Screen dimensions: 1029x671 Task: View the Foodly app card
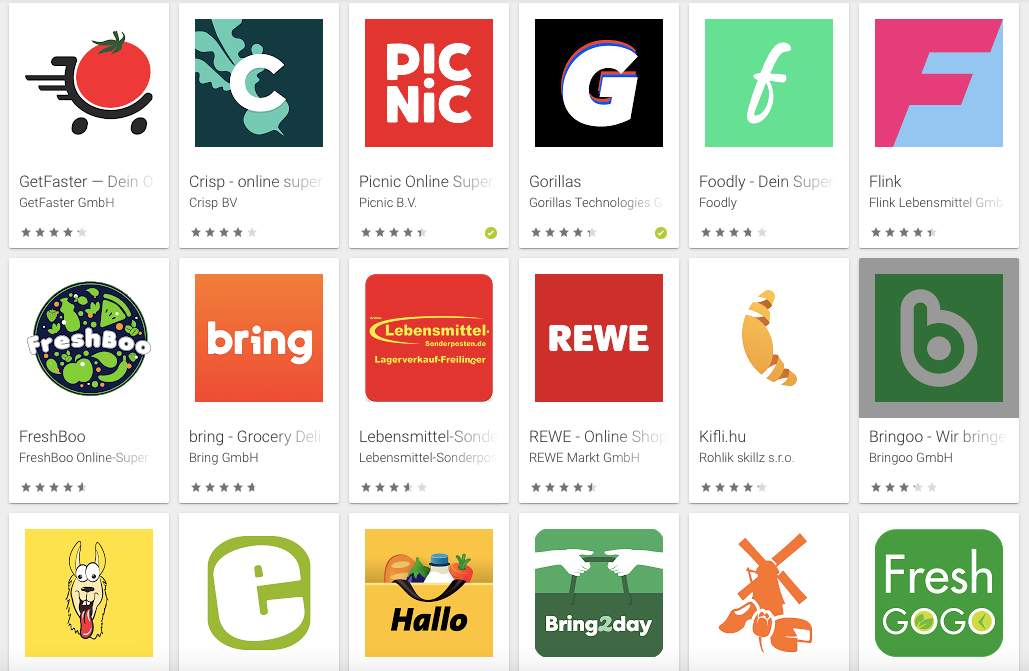(x=769, y=83)
